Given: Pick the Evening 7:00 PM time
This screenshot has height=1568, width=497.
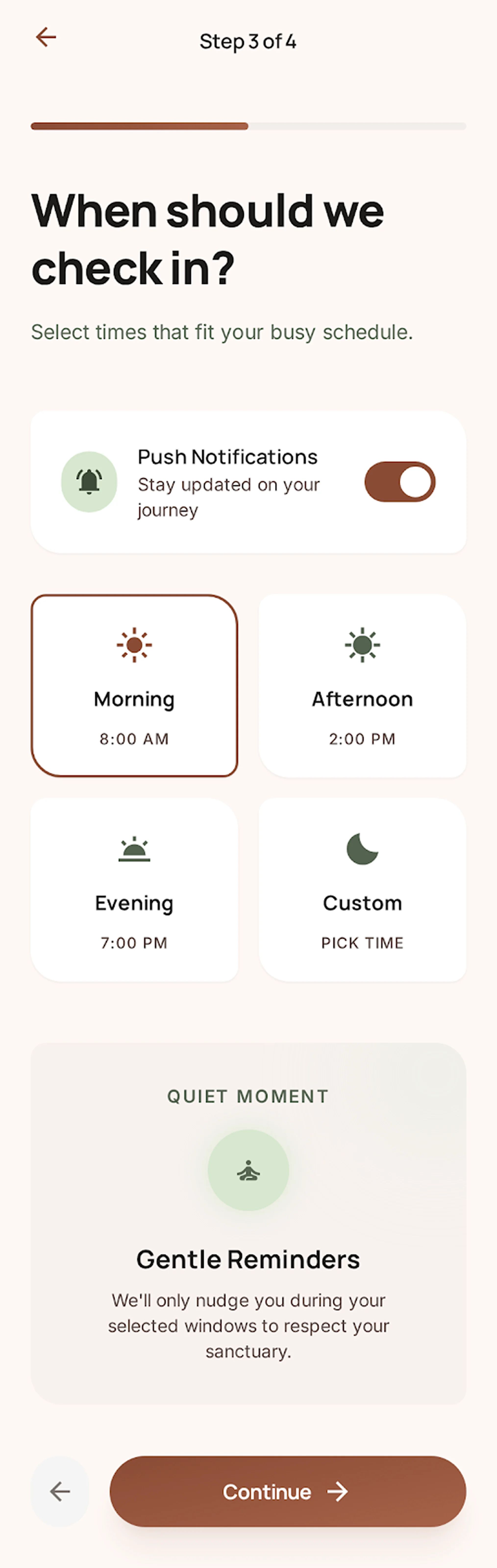Looking at the screenshot, I should (134, 889).
